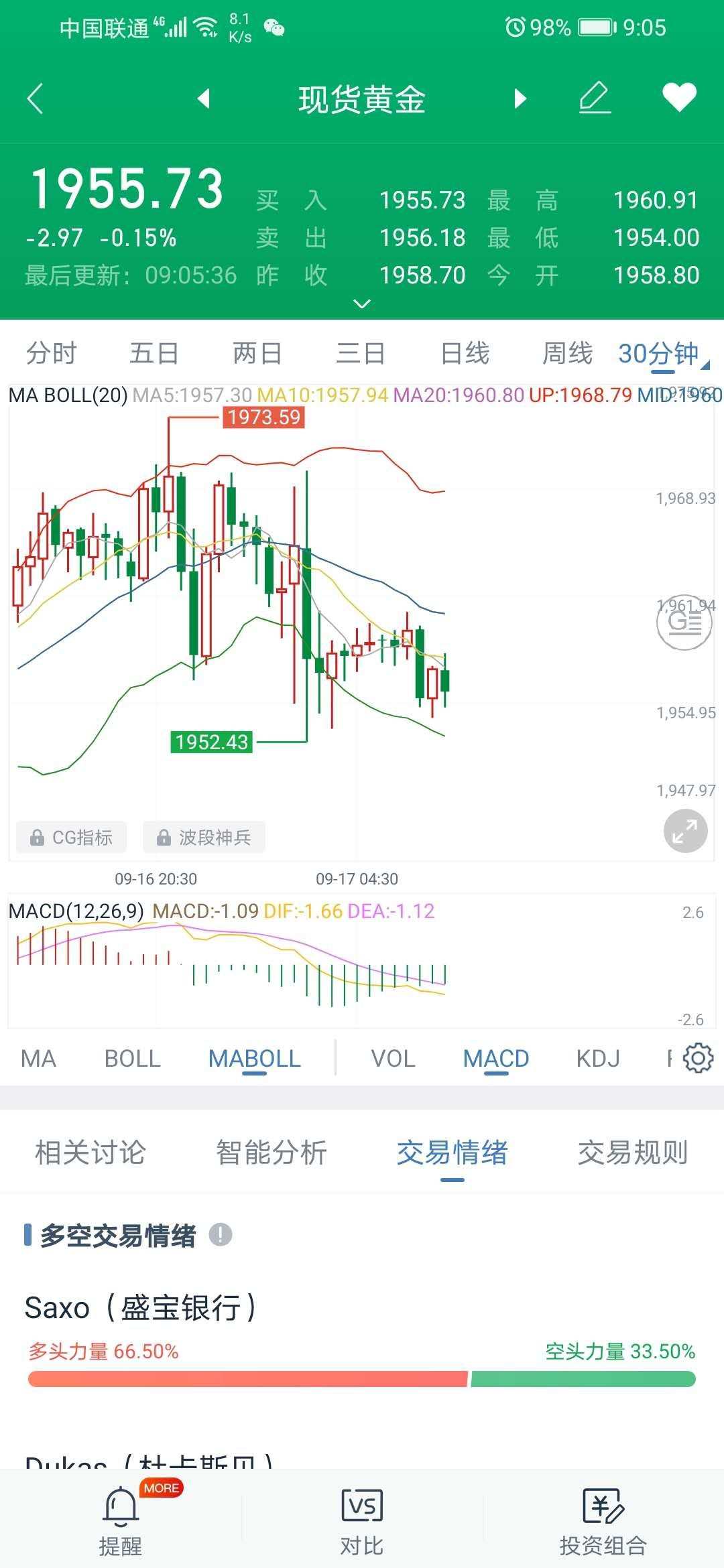The image size is (724, 1568).
Task: Switch sub-indicator to KDJ
Action: (x=598, y=1059)
